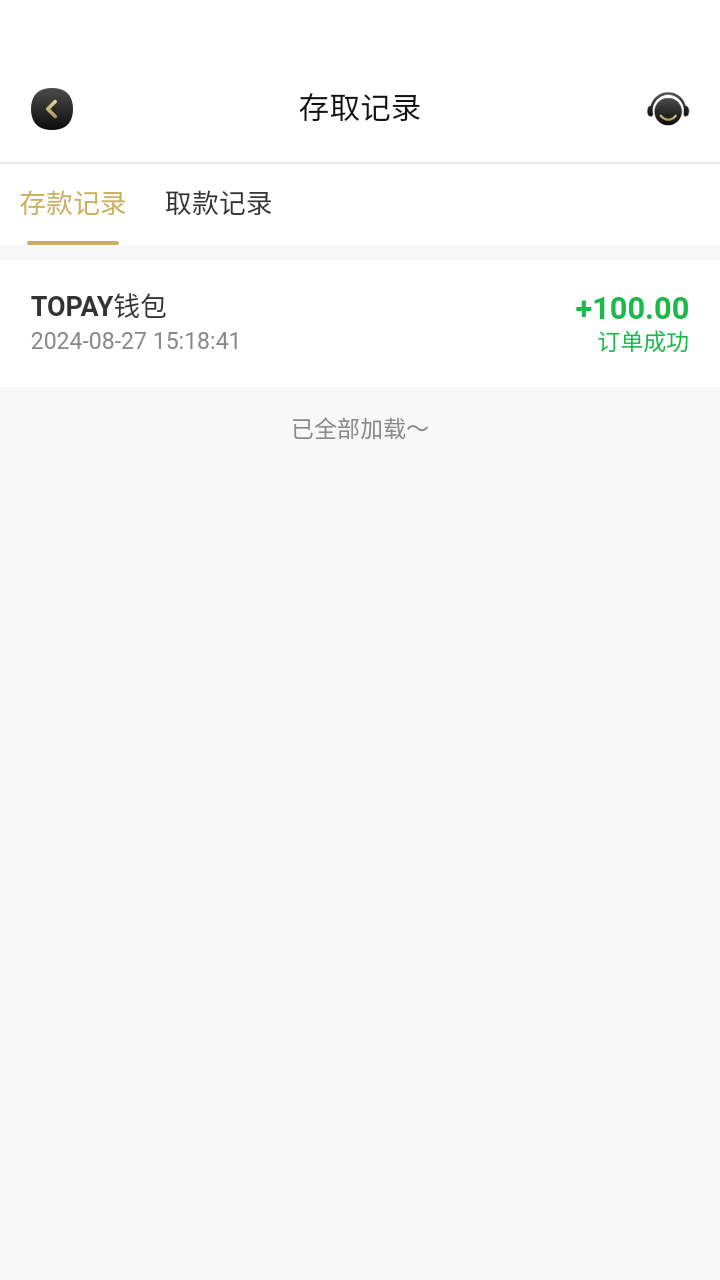Switch to the 取款记录 tab
The width and height of the screenshot is (720, 1280).
(x=219, y=204)
